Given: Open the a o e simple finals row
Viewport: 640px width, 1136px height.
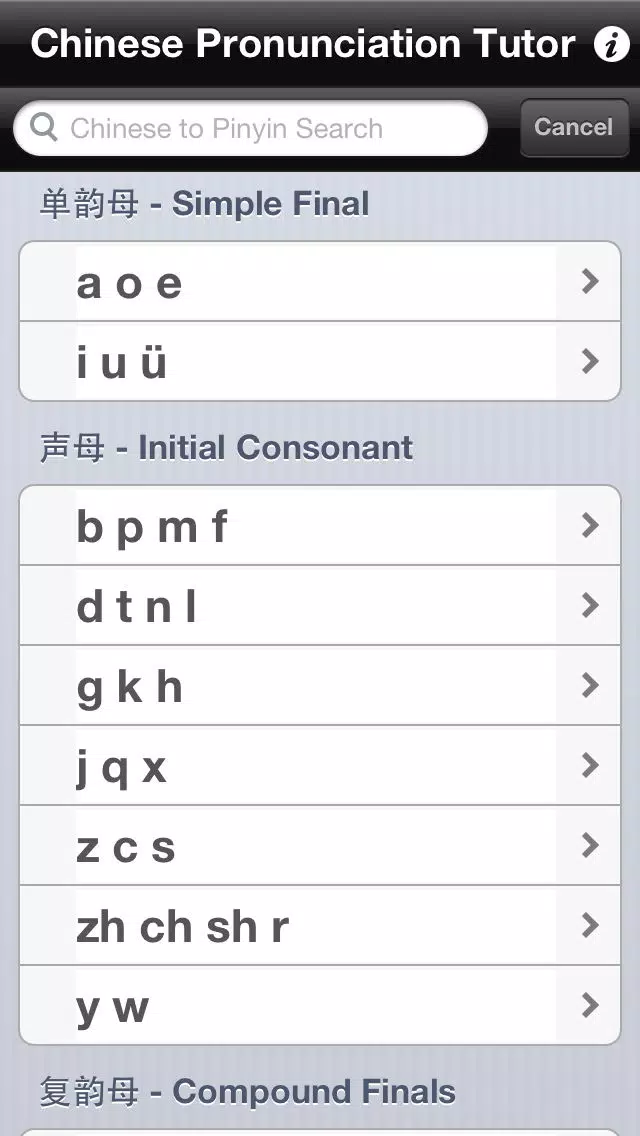Looking at the screenshot, I should [x=320, y=282].
